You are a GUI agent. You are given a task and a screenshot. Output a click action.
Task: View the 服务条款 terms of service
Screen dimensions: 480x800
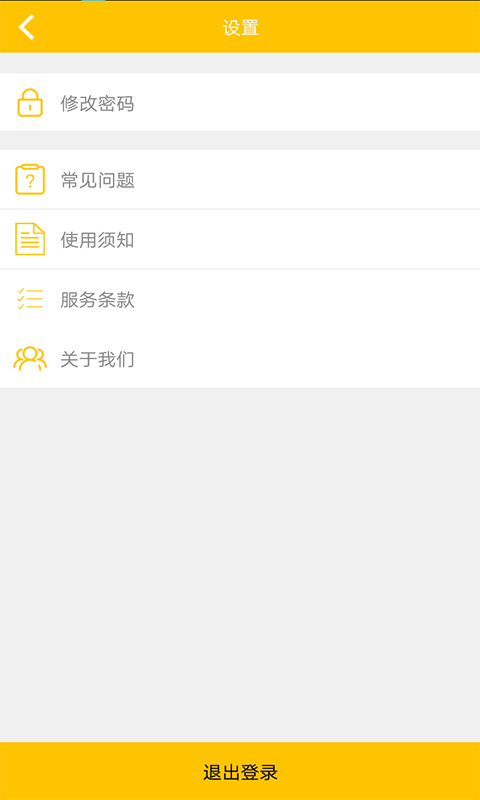click(240, 299)
